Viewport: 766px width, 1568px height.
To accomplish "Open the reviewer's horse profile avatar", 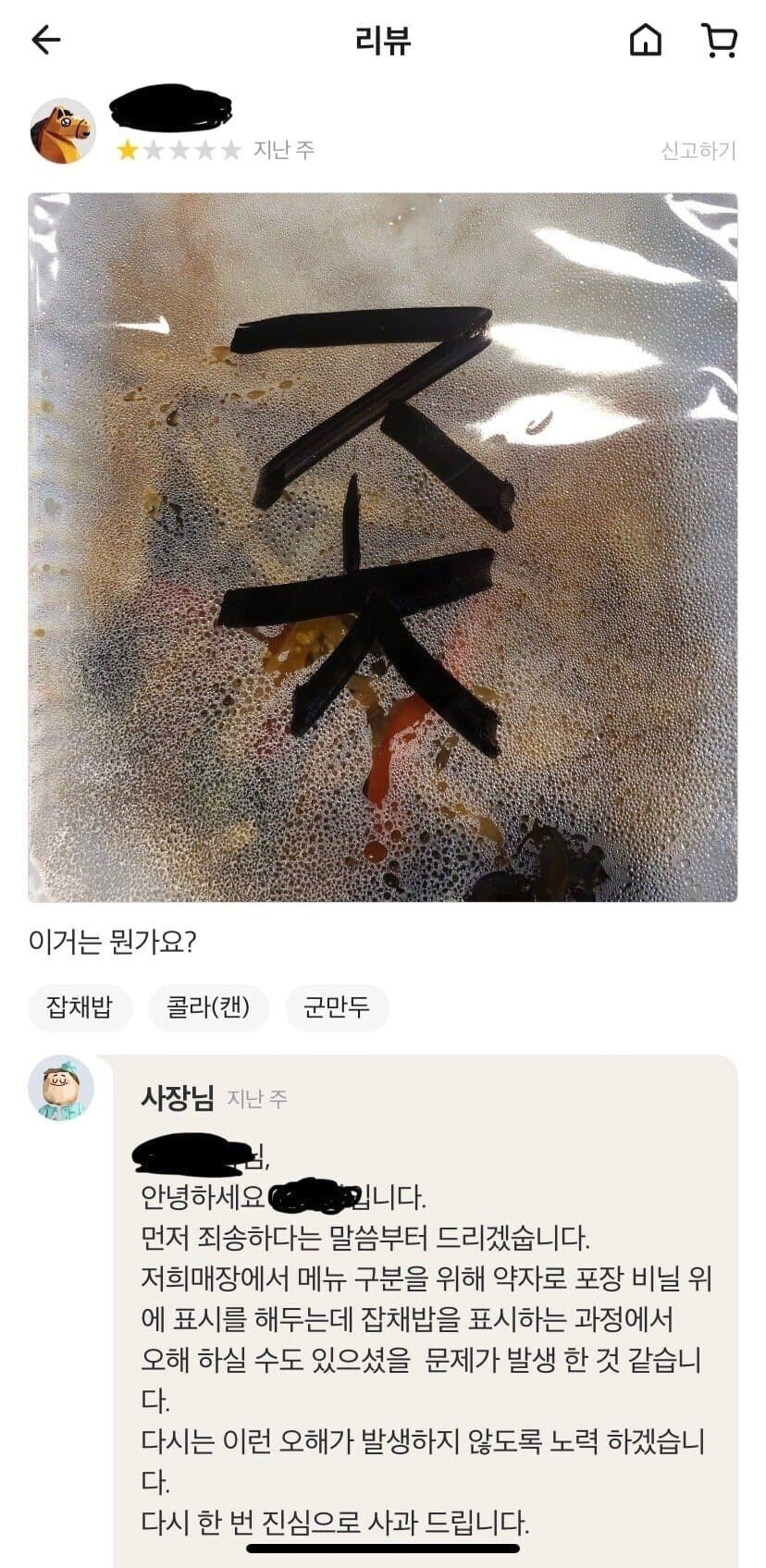I will (62, 131).
